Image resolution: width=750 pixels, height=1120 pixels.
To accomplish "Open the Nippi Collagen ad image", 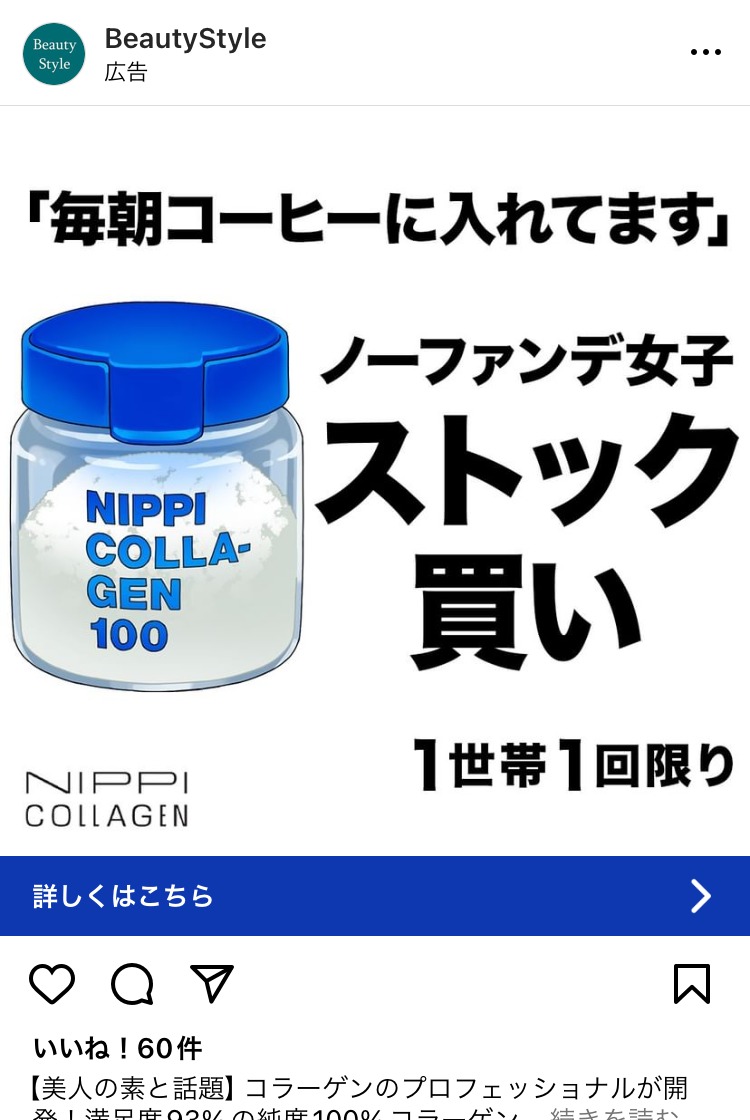I will coord(375,480).
